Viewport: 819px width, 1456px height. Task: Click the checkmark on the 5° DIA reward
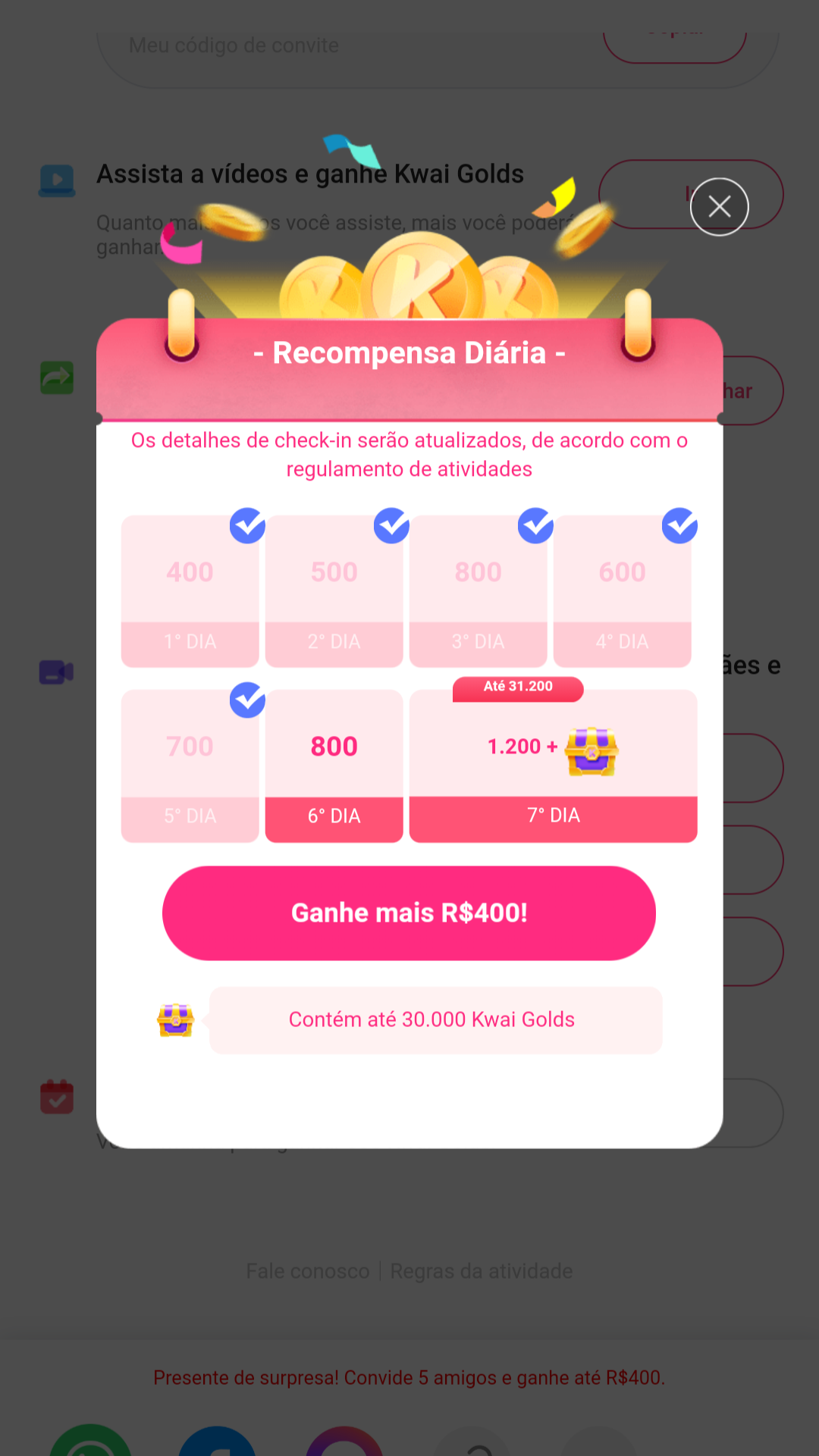tap(247, 700)
